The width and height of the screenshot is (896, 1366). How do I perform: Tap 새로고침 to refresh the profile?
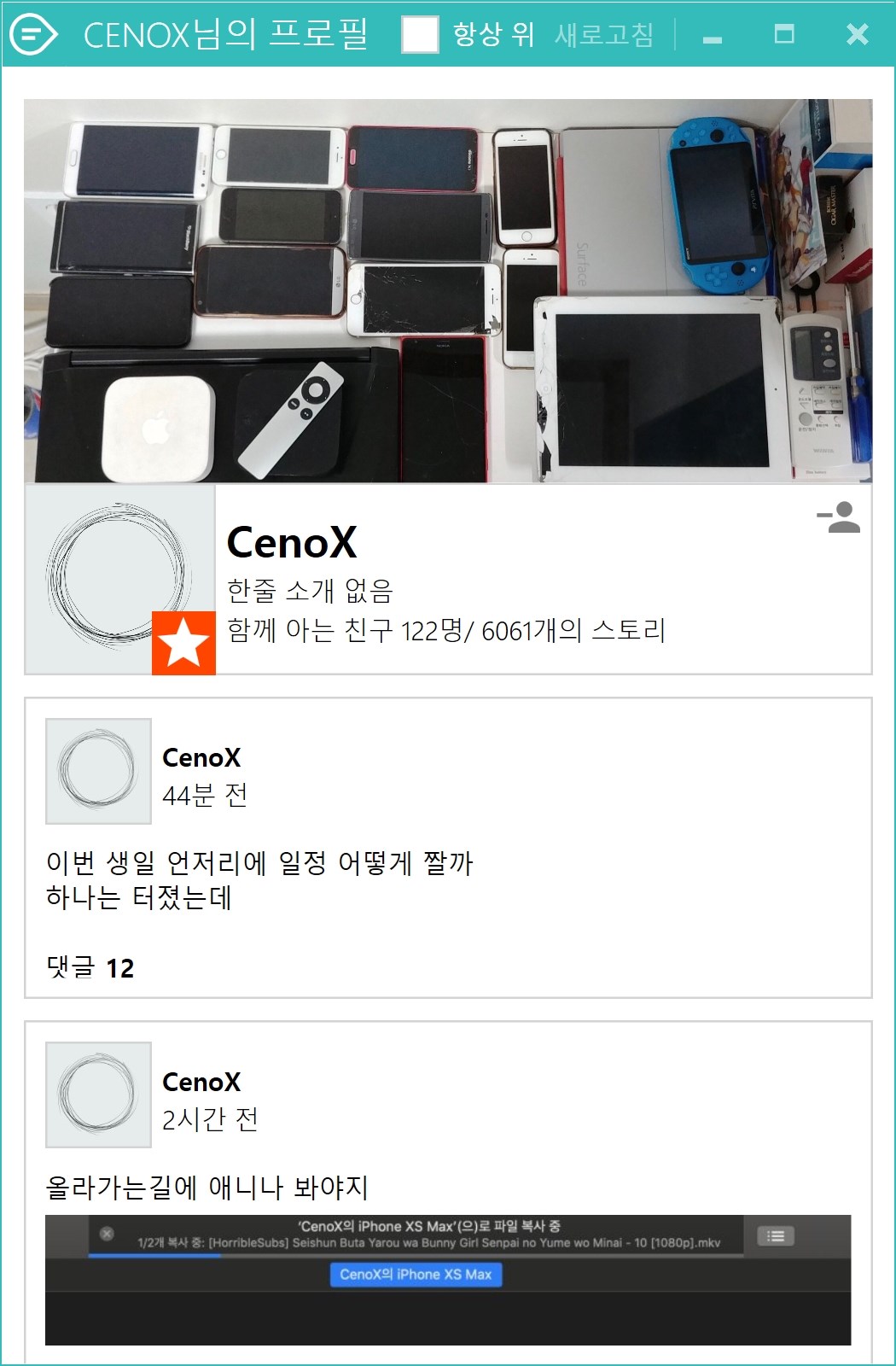(604, 35)
